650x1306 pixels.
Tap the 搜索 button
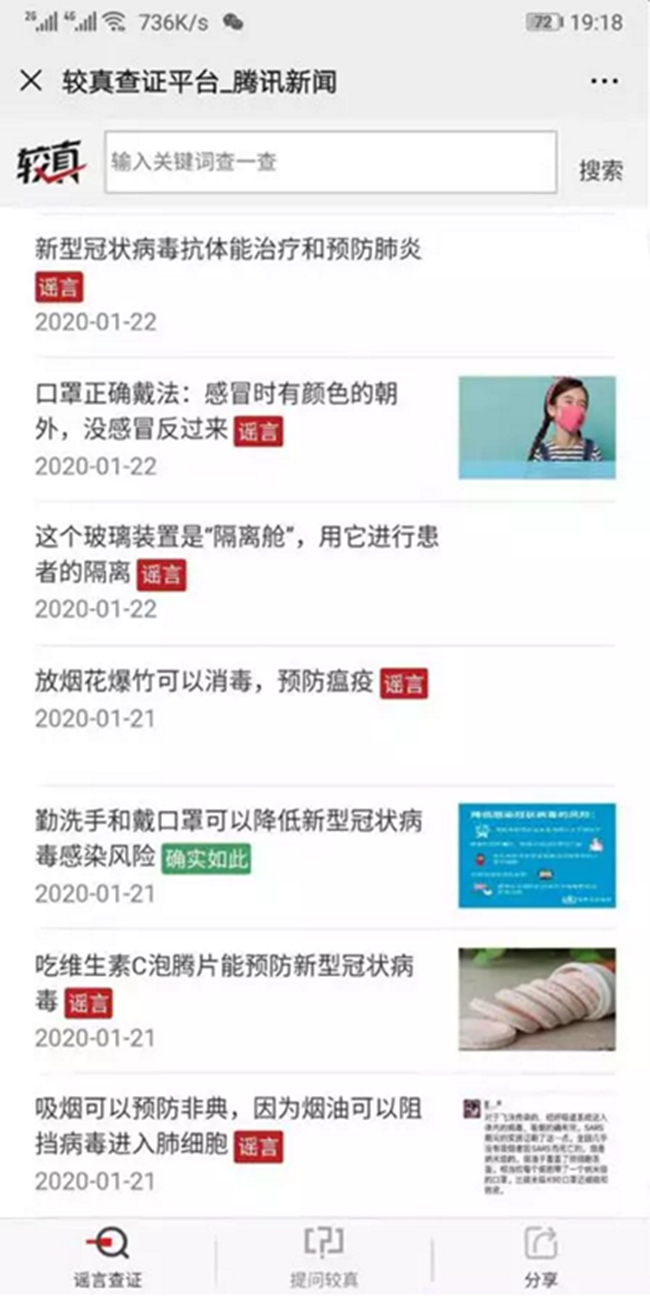click(601, 170)
